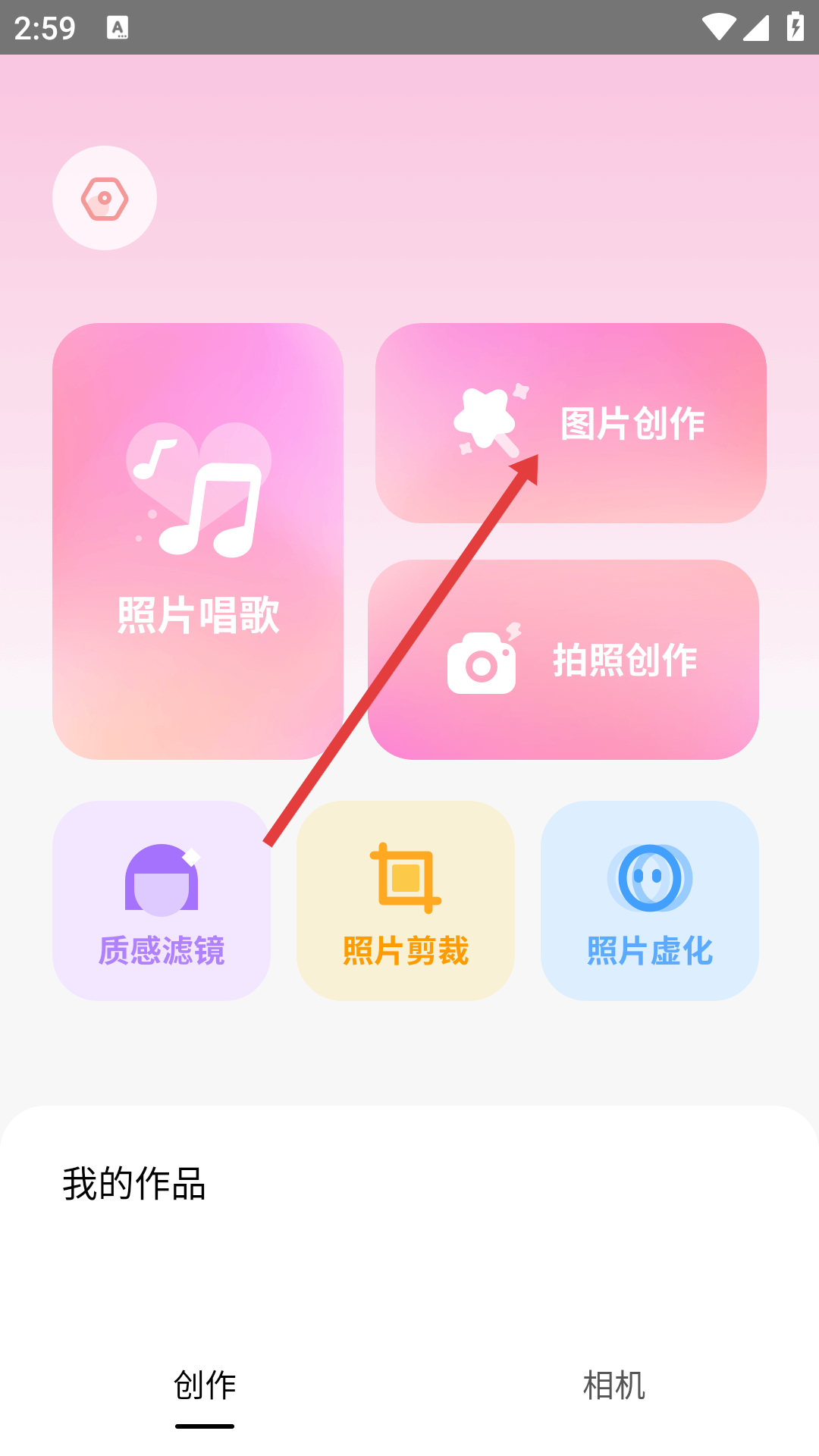Select the 照片剪裁 crop tool

pos(405,901)
